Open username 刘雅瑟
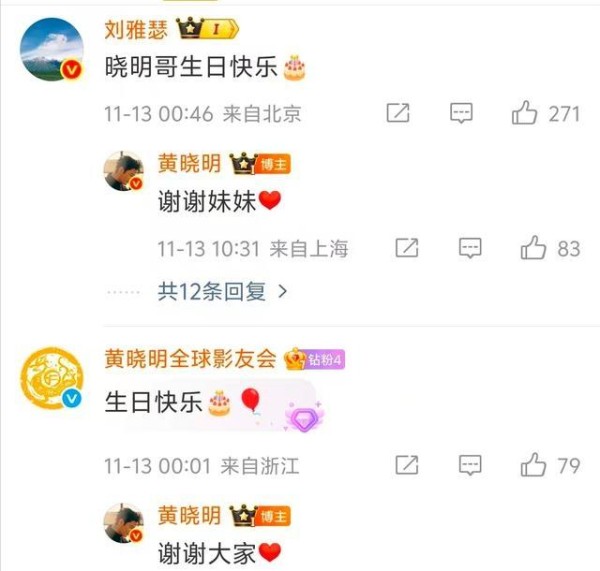The height and width of the screenshot is (571, 600). point(136,29)
